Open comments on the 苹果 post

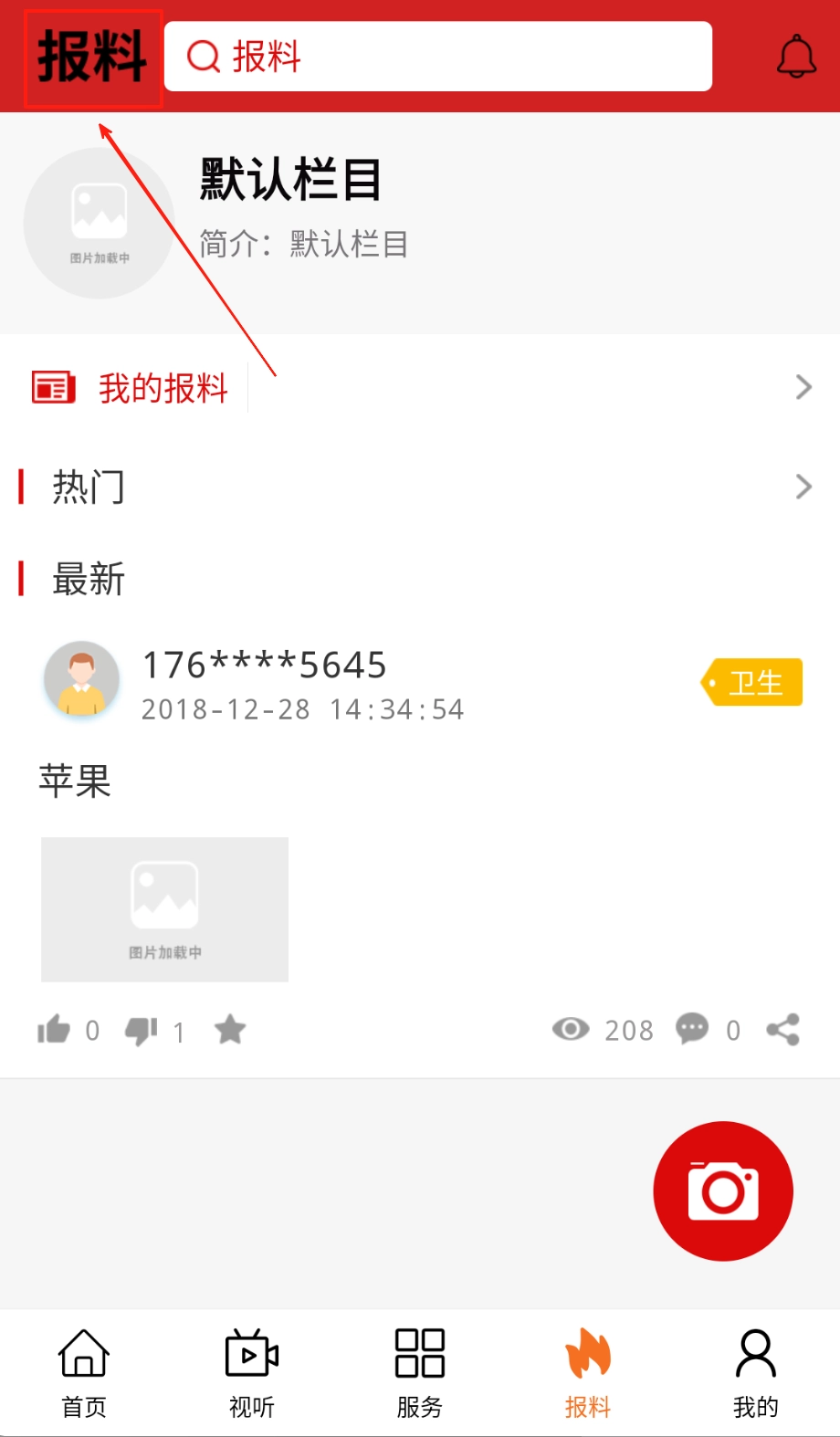(x=692, y=1029)
